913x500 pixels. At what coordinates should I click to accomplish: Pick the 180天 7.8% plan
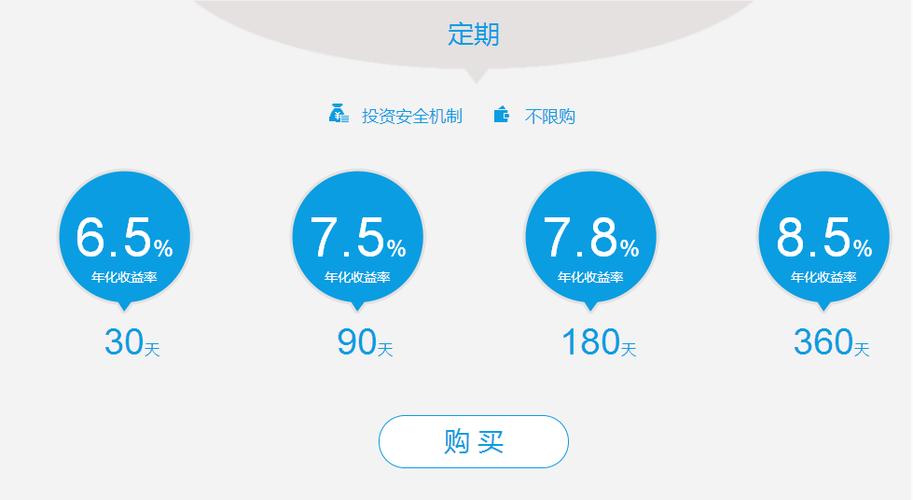tap(591, 238)
